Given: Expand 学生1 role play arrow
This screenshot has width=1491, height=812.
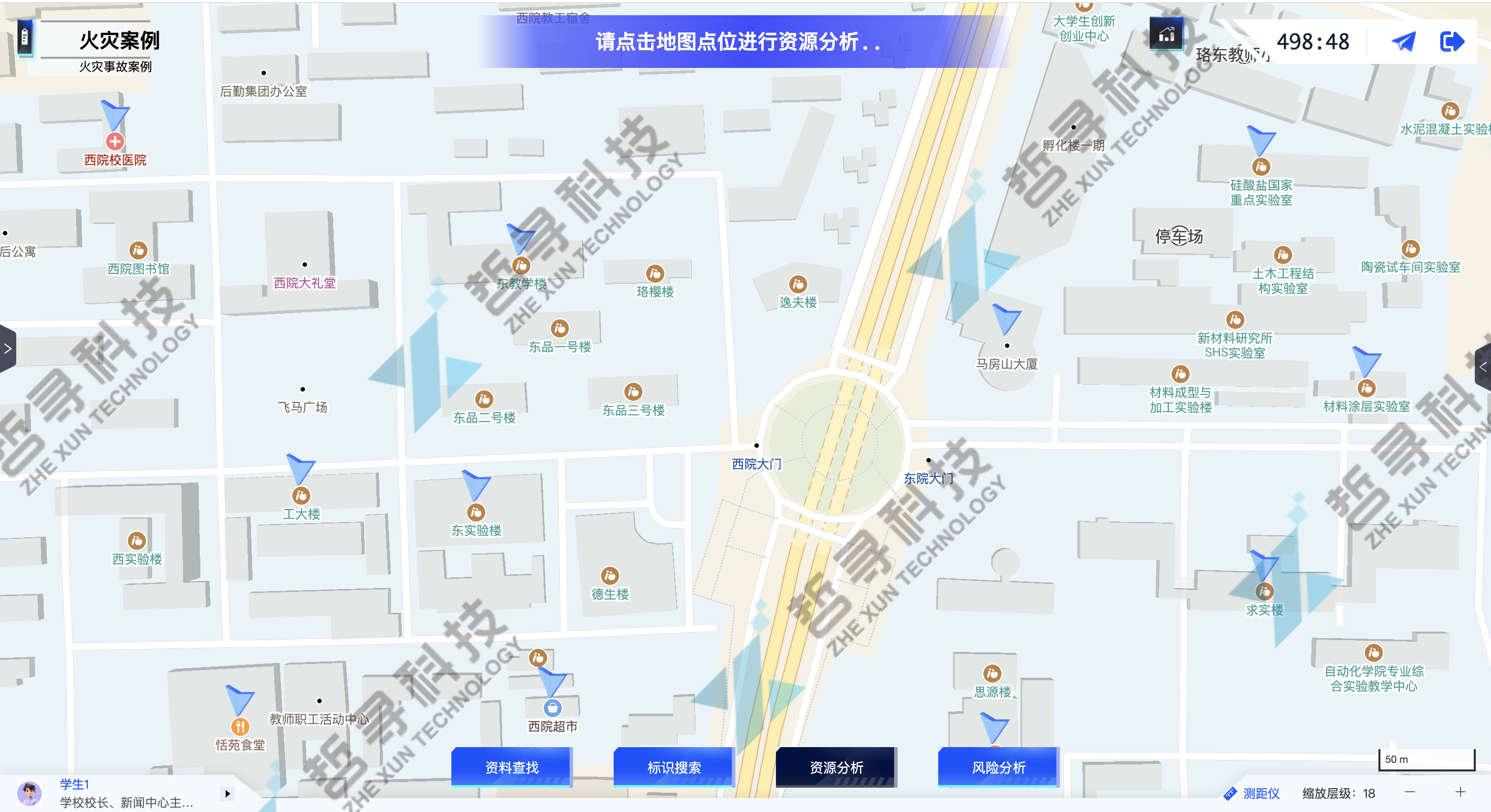Looking at the screenshot, I should pyautogui.click(x=228, y=793).
